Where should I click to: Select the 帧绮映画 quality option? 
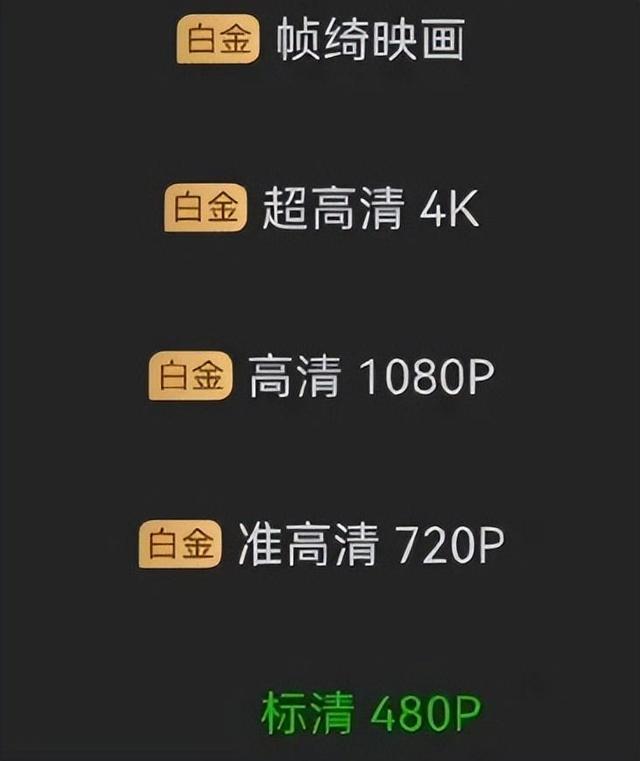[370, 43]
